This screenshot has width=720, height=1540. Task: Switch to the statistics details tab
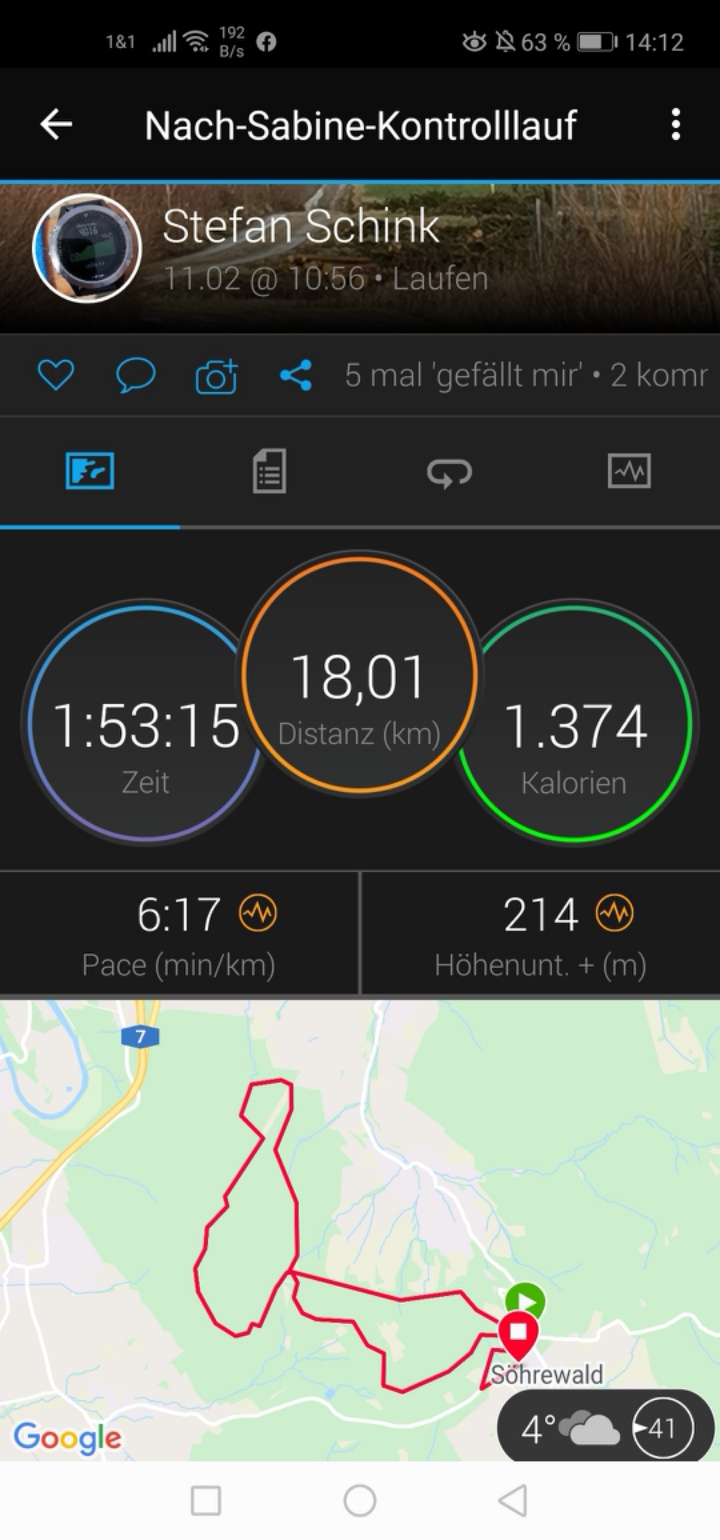(269, 471)
